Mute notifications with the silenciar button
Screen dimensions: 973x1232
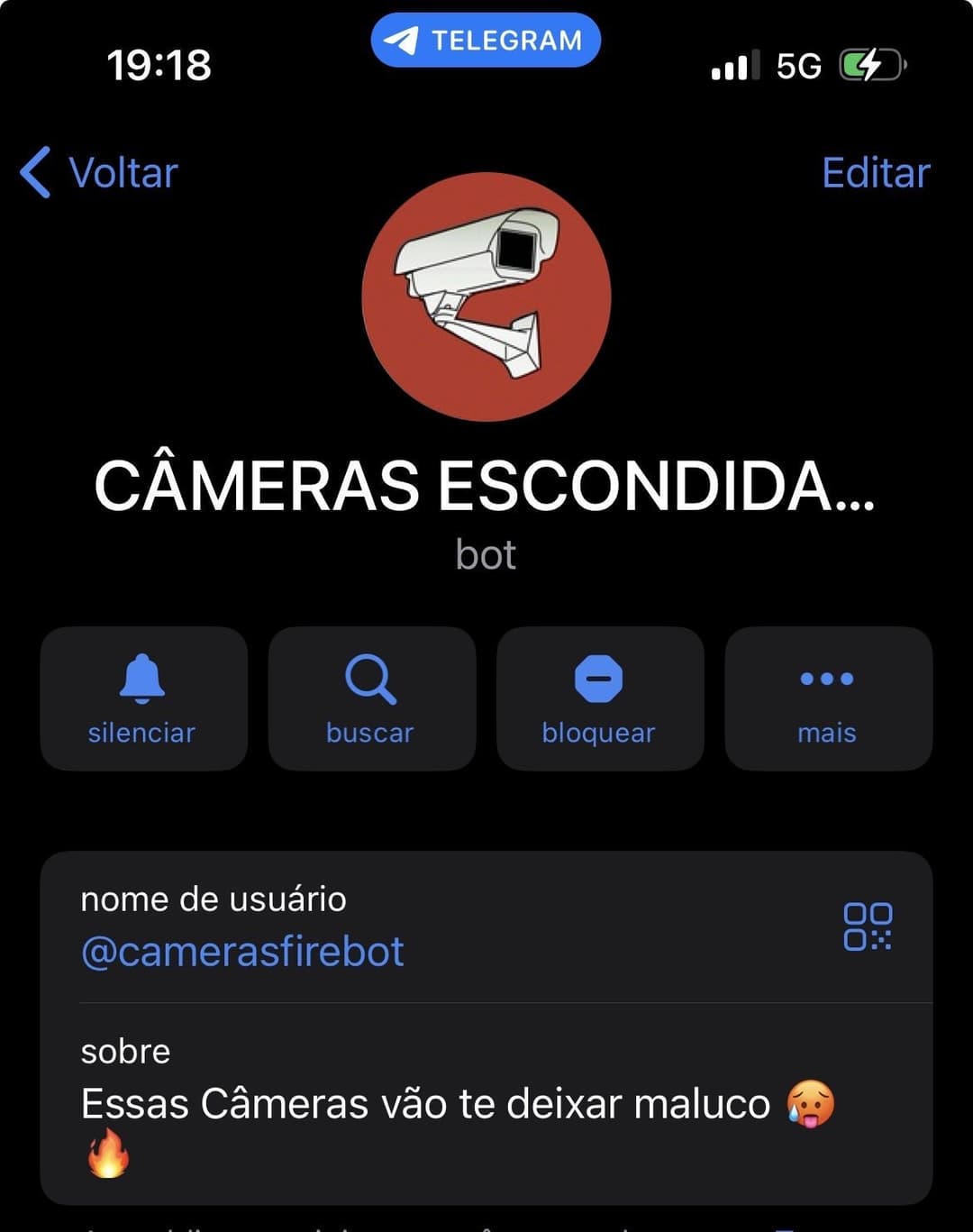click(x=143, y=698)
